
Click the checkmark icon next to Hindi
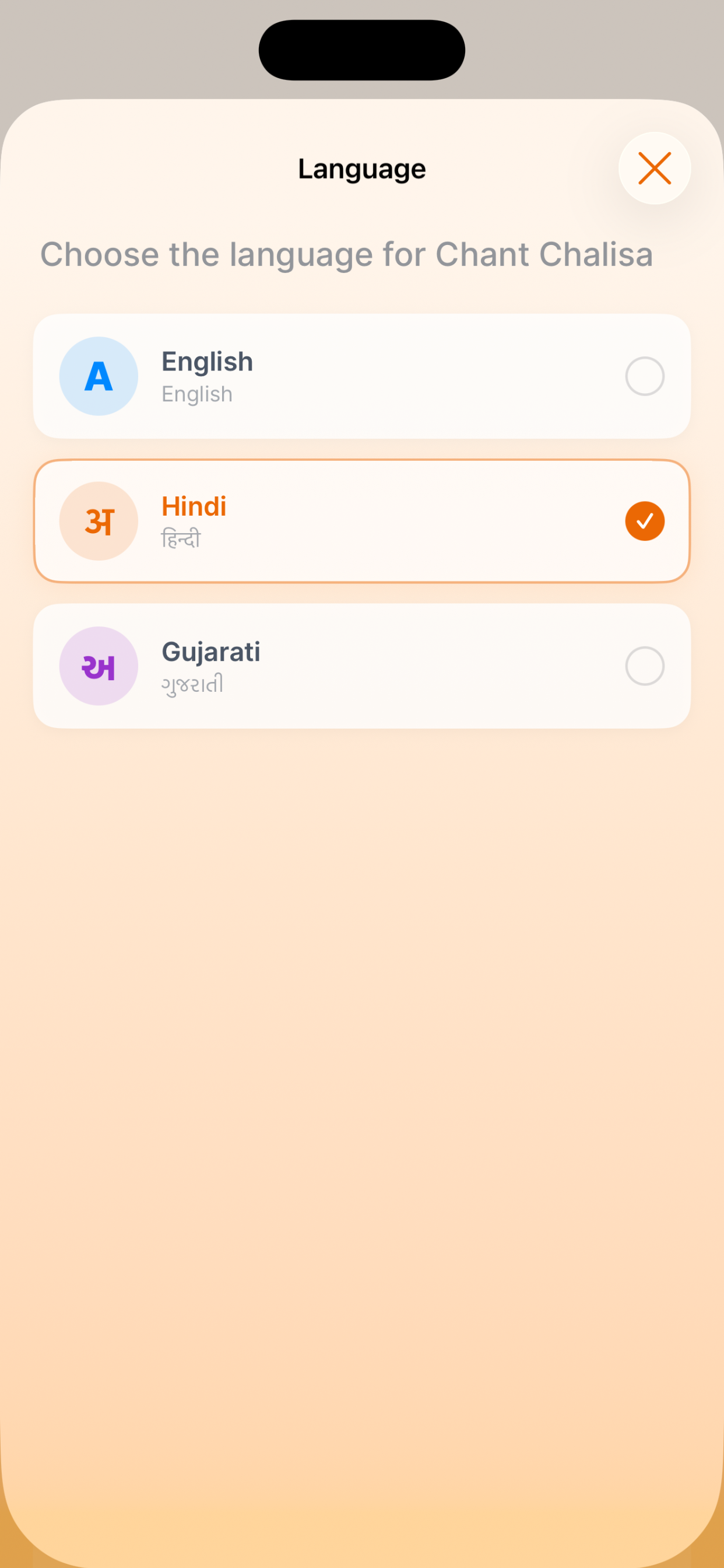[x=644, y=520]
